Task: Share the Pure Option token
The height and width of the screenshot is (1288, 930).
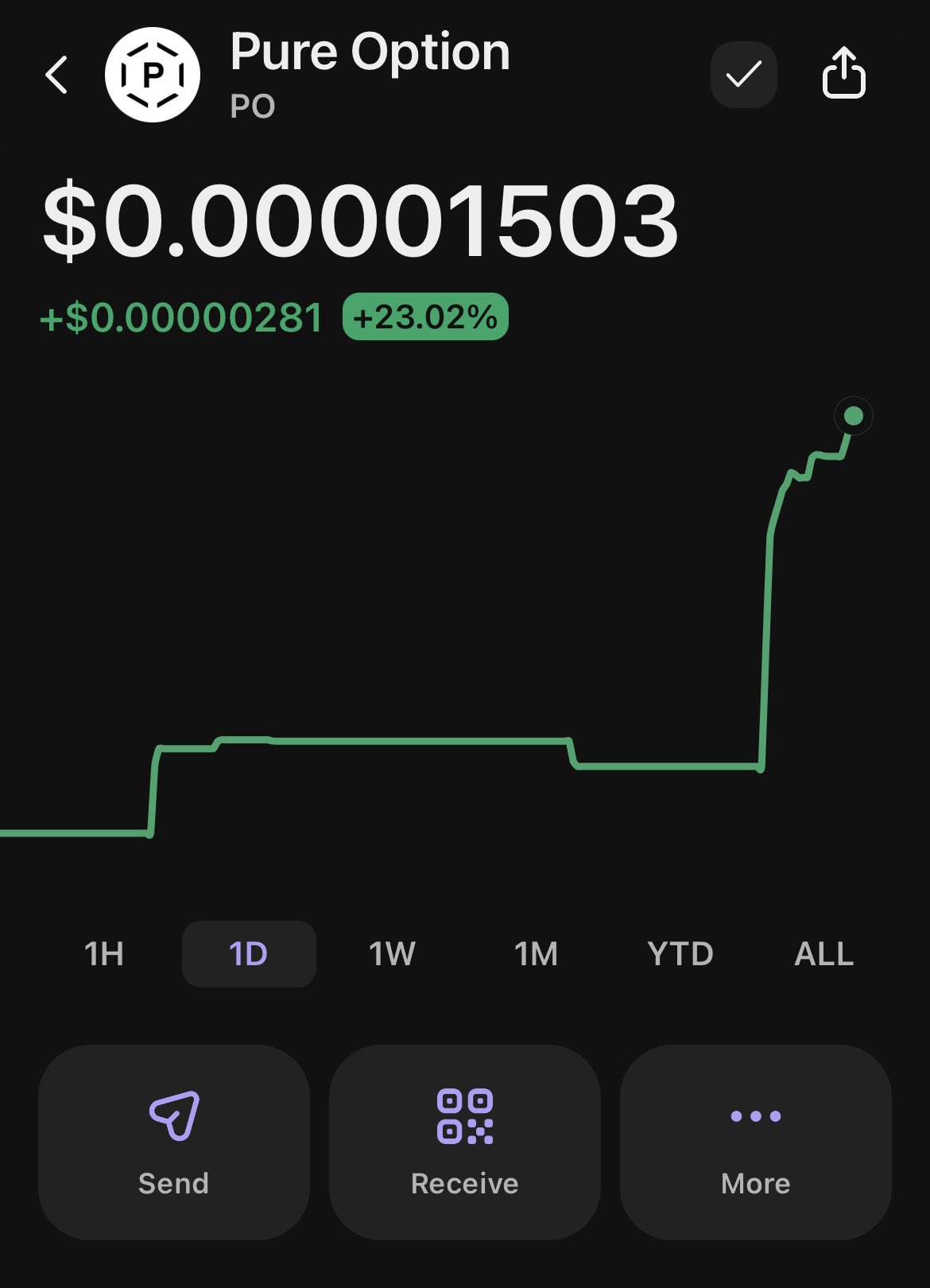Action: click(843, 73)
